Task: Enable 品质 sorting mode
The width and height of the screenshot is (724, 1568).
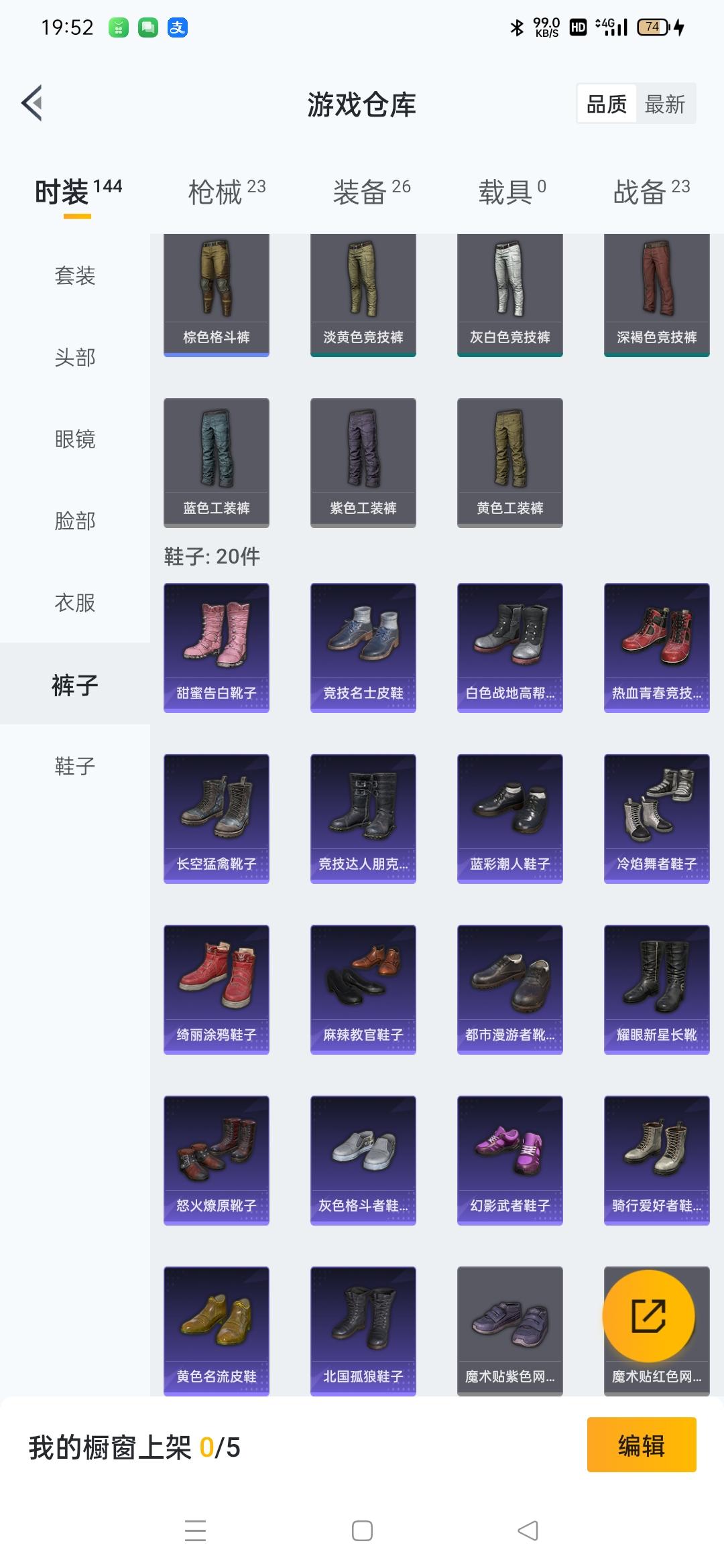Action: [x=607, y=104]
